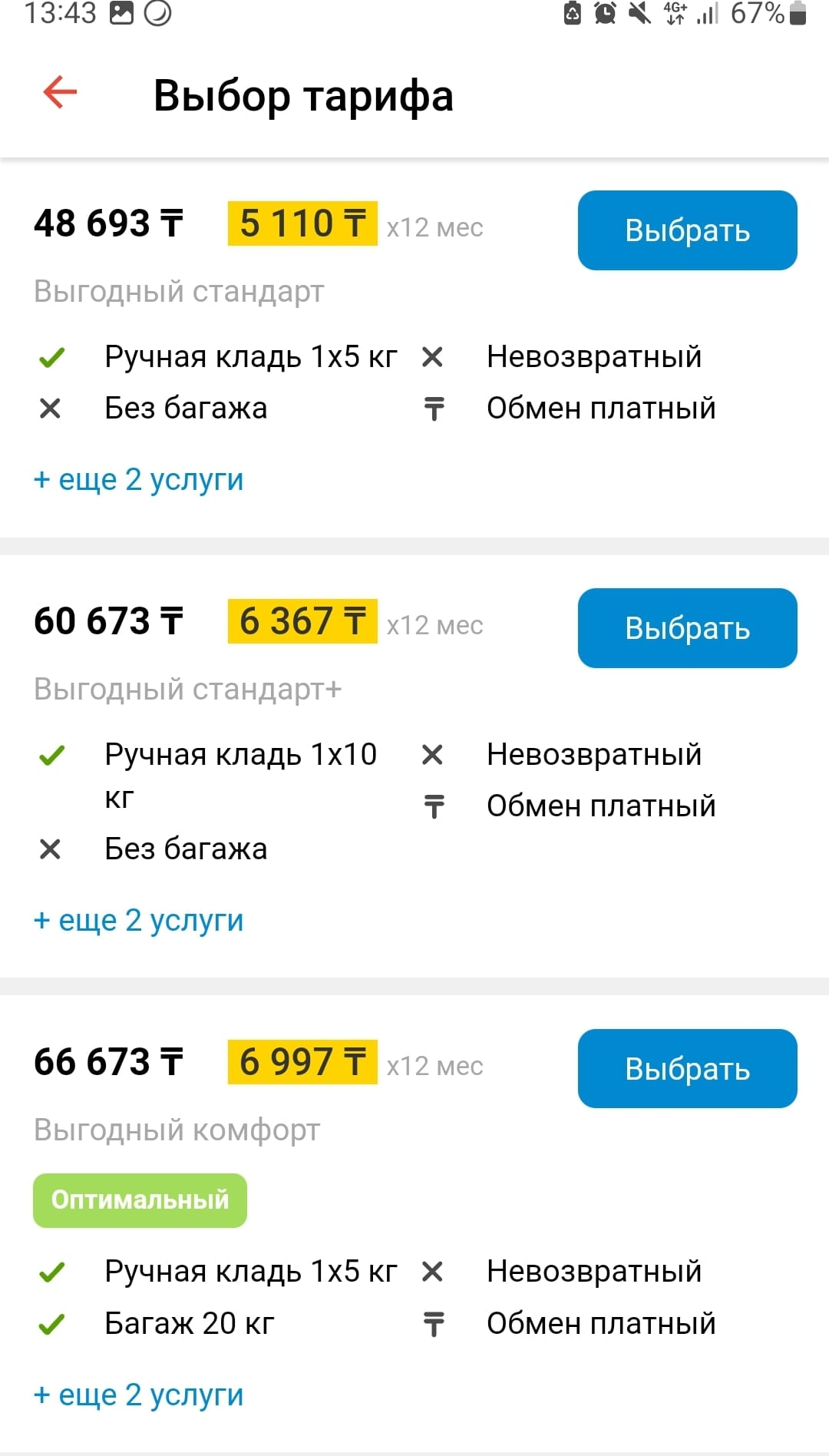Select the 48 693 ₸ Выгодный стандарт tariff
This screenshot has width=829, height=1456.
coord(687,230)
